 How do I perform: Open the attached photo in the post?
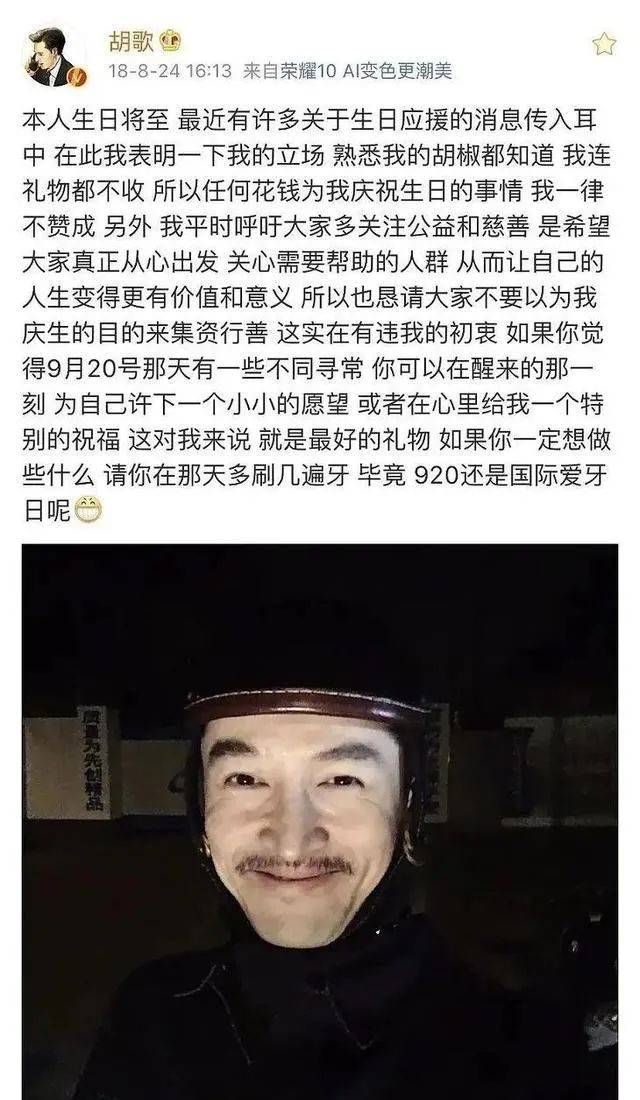320,820
